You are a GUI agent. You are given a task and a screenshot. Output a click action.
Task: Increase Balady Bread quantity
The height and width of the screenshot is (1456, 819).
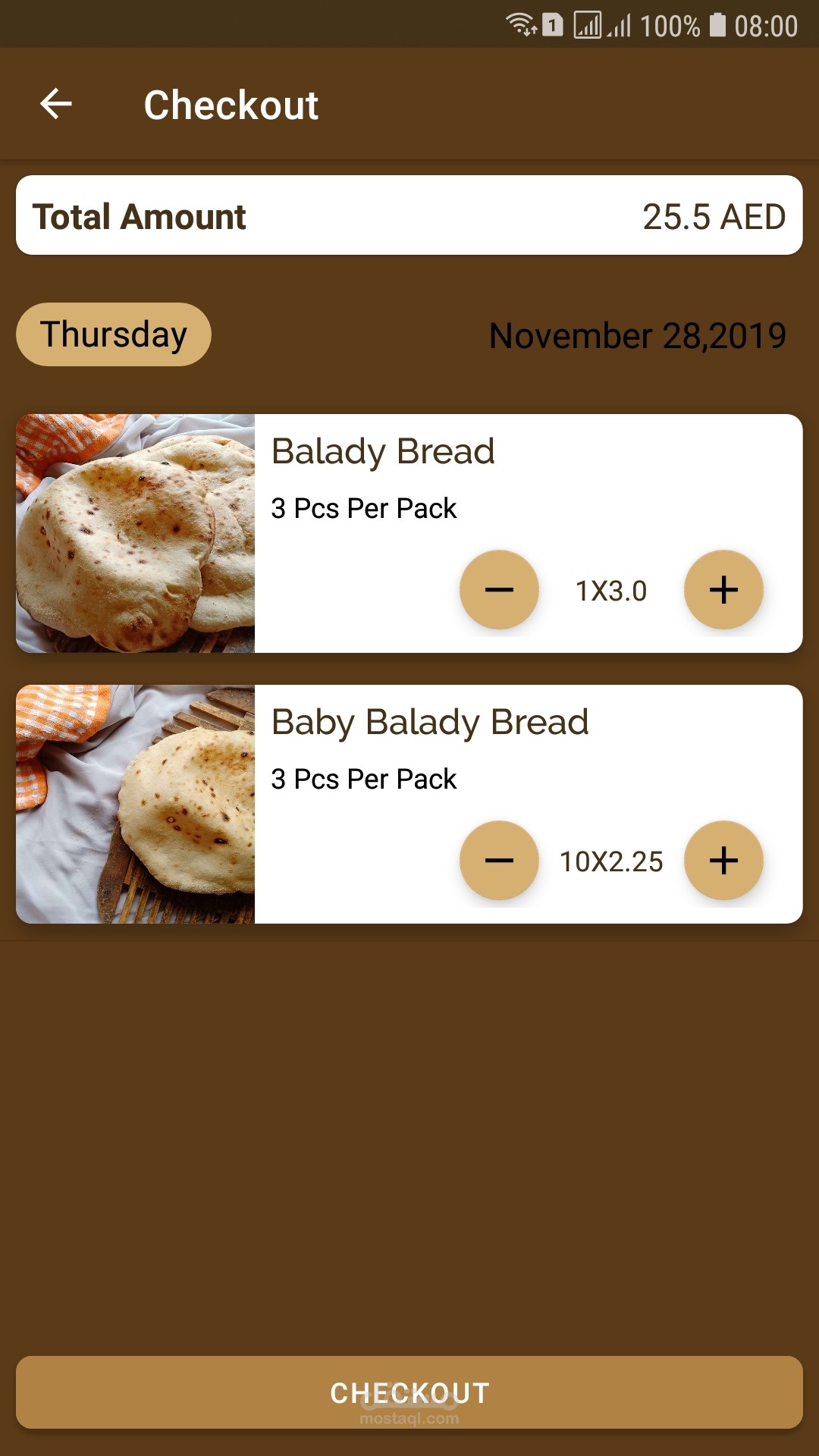click(x=723, y=589)
